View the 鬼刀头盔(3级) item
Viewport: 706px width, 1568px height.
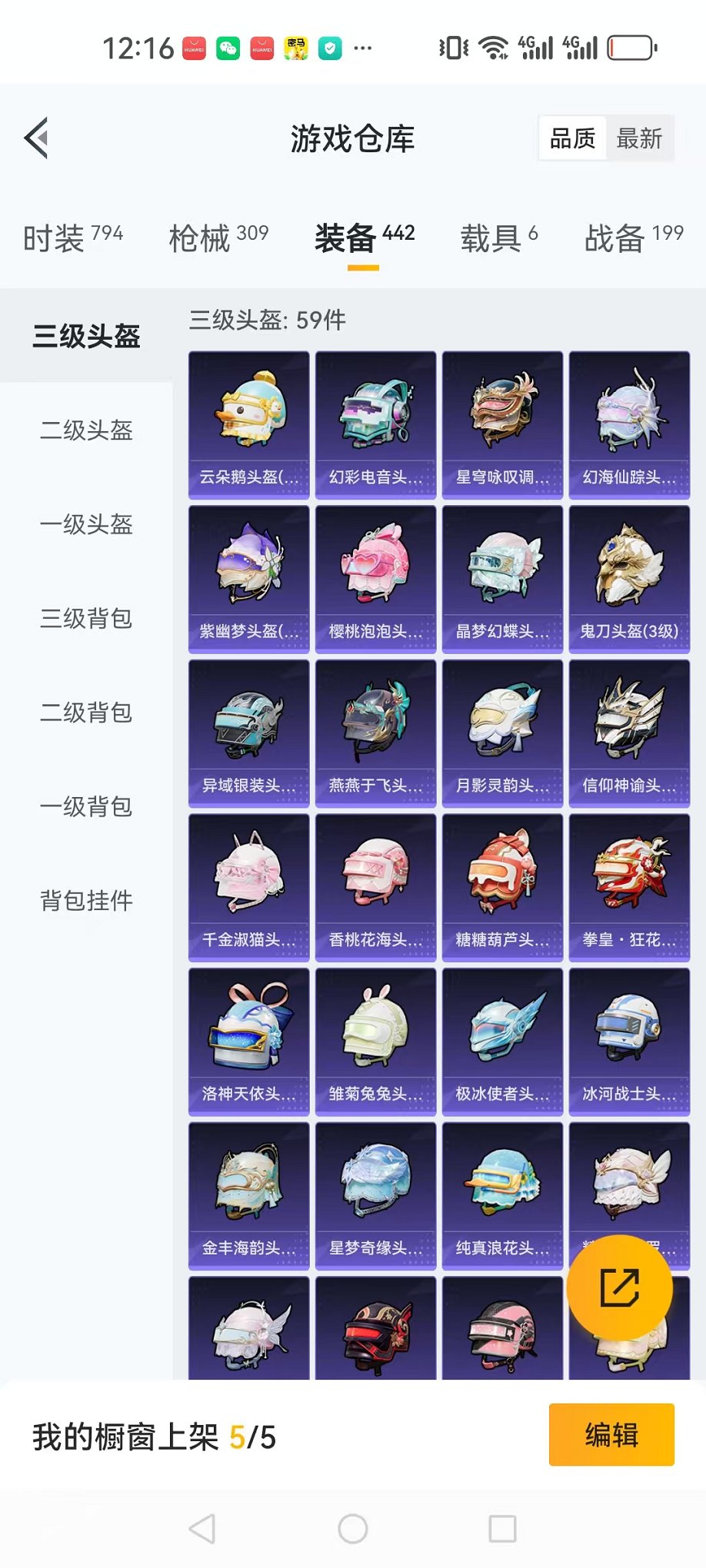629,580
